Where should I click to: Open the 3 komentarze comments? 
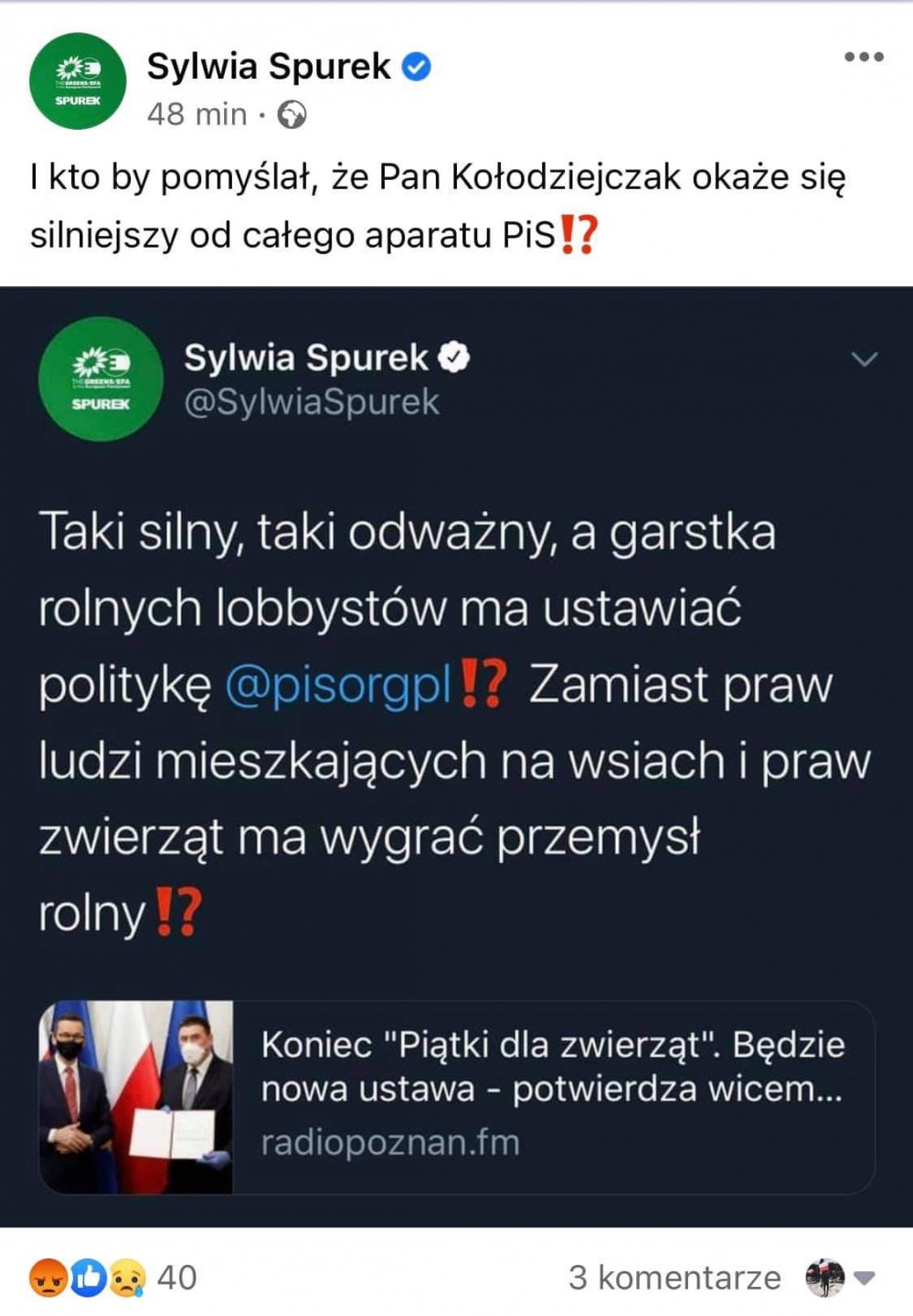tap(674, 1277)
